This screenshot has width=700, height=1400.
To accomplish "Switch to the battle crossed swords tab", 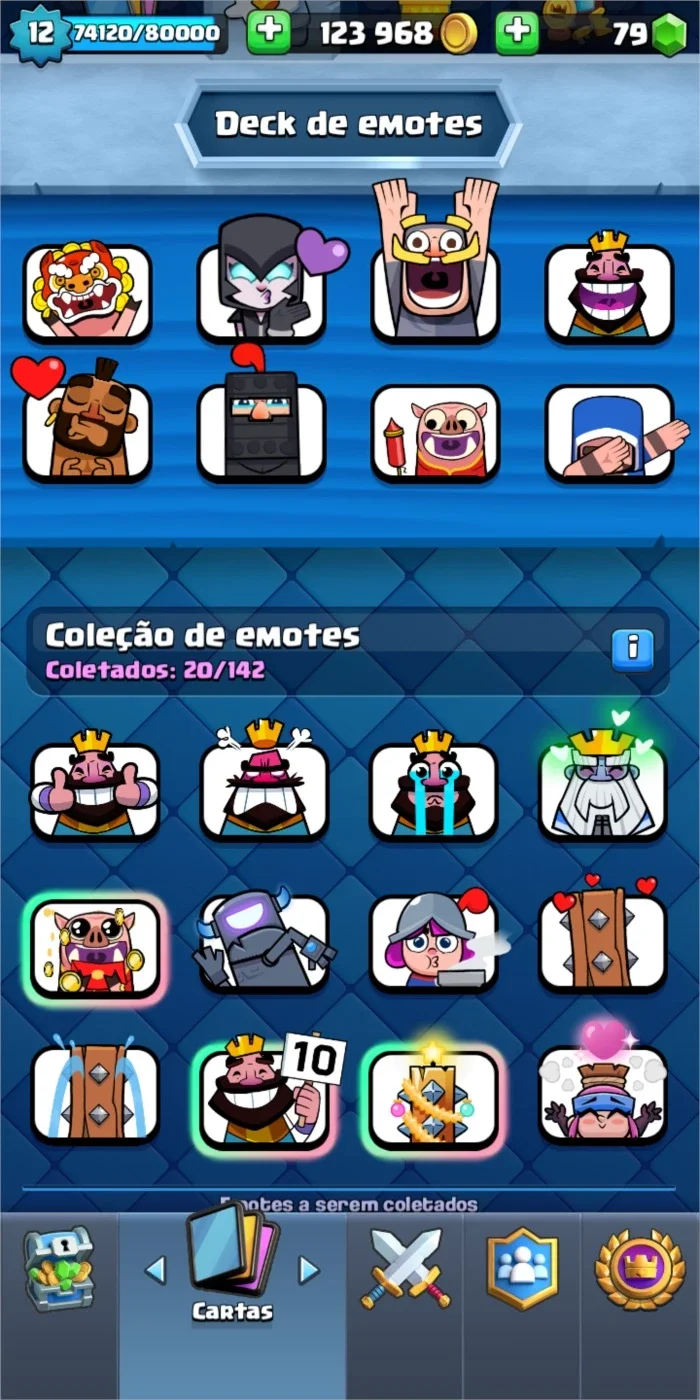I will click(x=406, y=1268).
